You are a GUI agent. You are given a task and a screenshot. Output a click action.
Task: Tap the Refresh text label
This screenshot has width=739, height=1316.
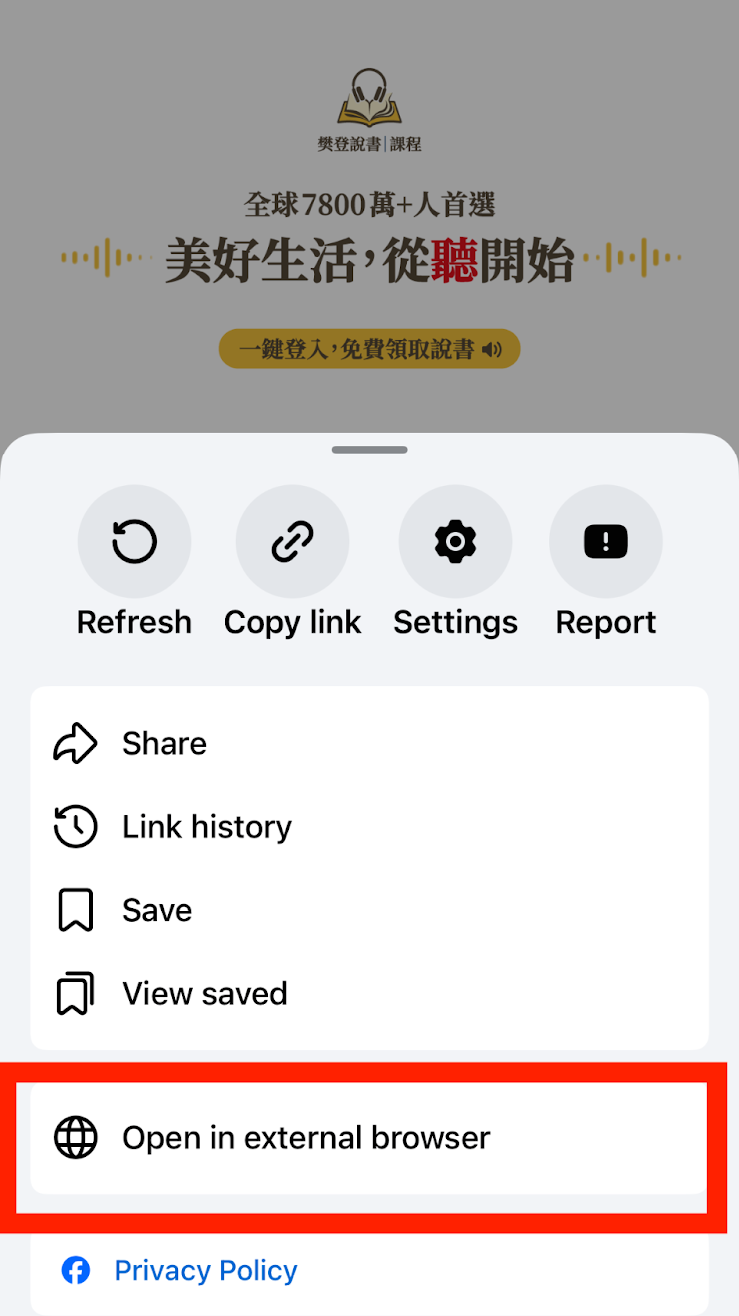pyautogui.click(x=134, y=621)
